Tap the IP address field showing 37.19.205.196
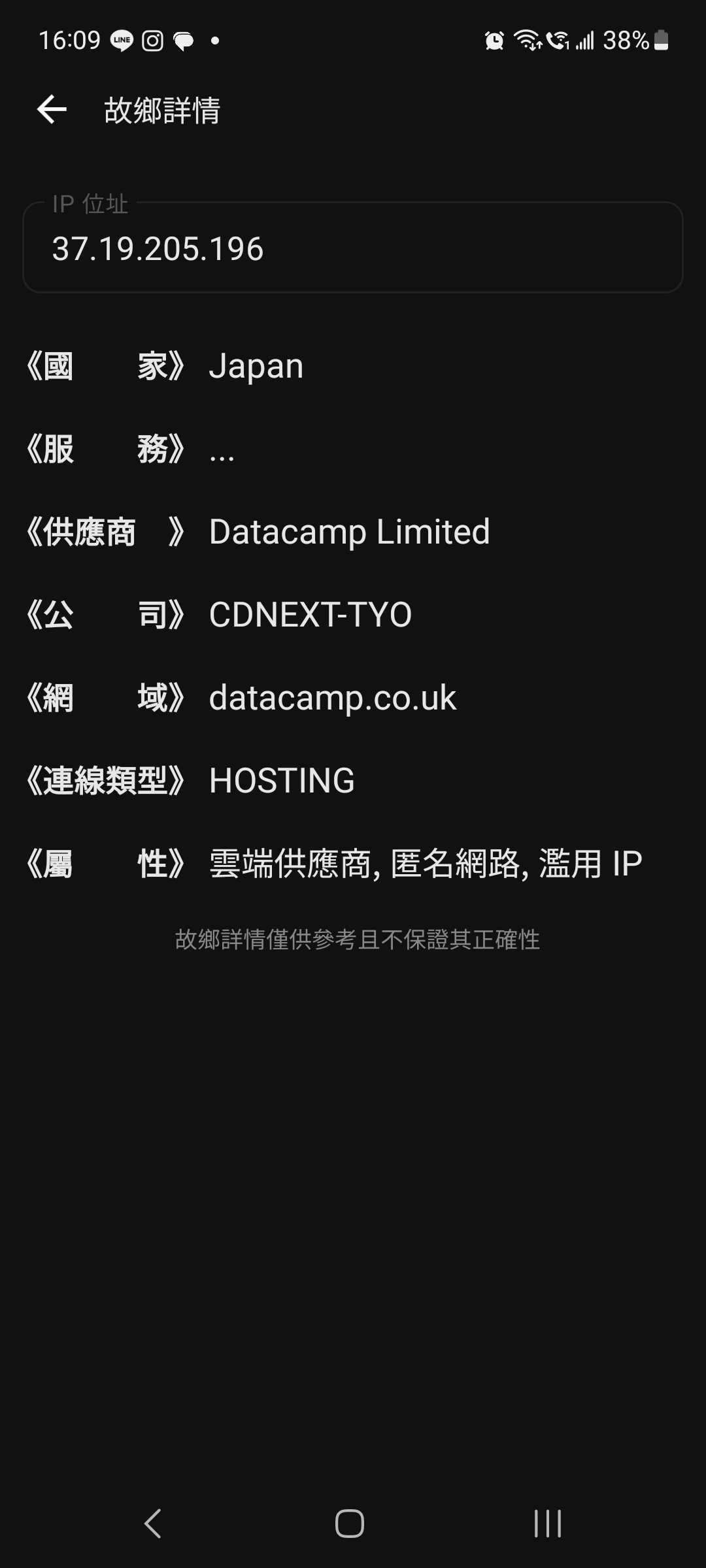The width and height of the screenshot is (706, 1568). [353, 248]
